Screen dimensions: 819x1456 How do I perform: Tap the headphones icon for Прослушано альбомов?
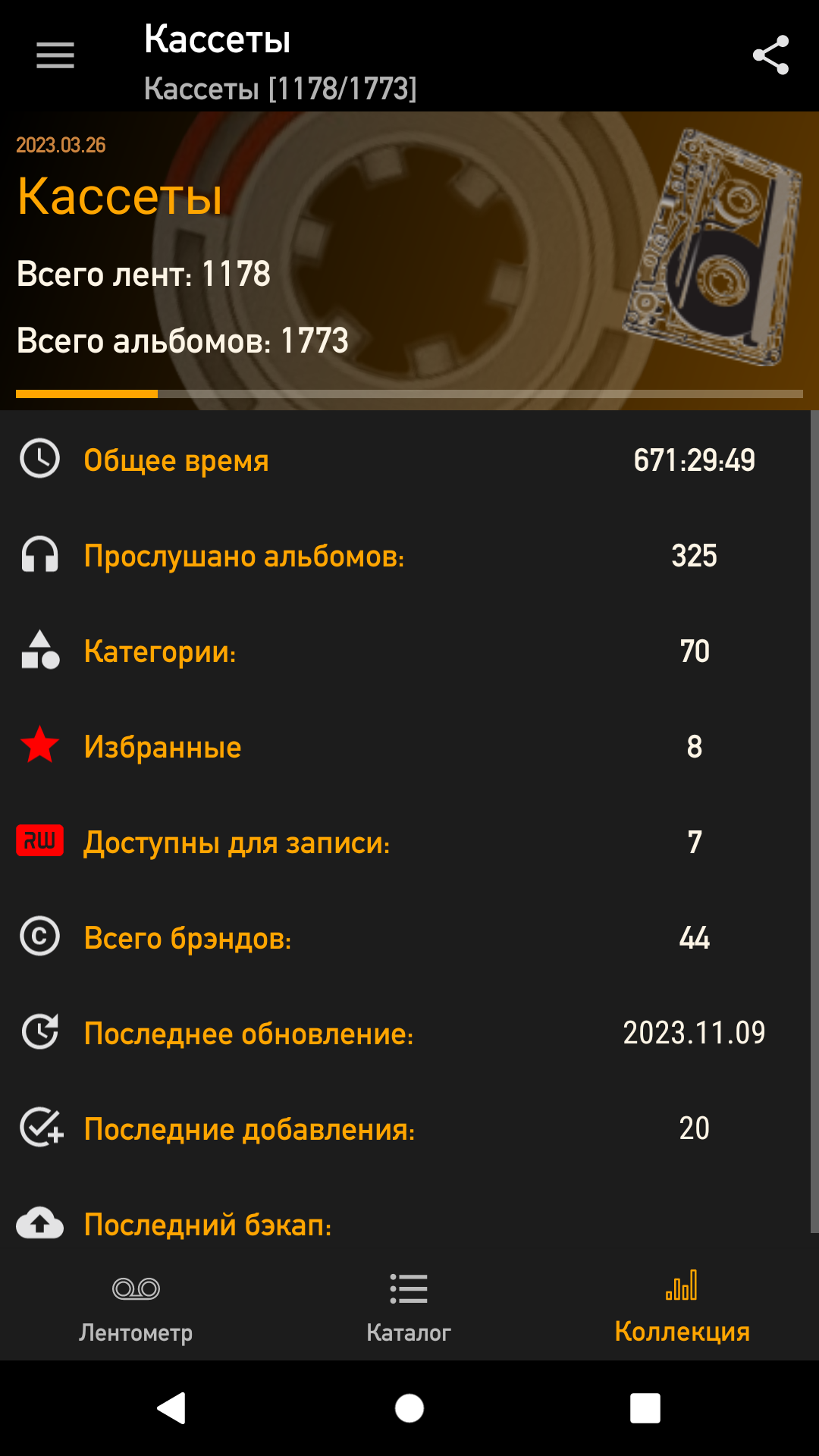[x=39, y=554]
